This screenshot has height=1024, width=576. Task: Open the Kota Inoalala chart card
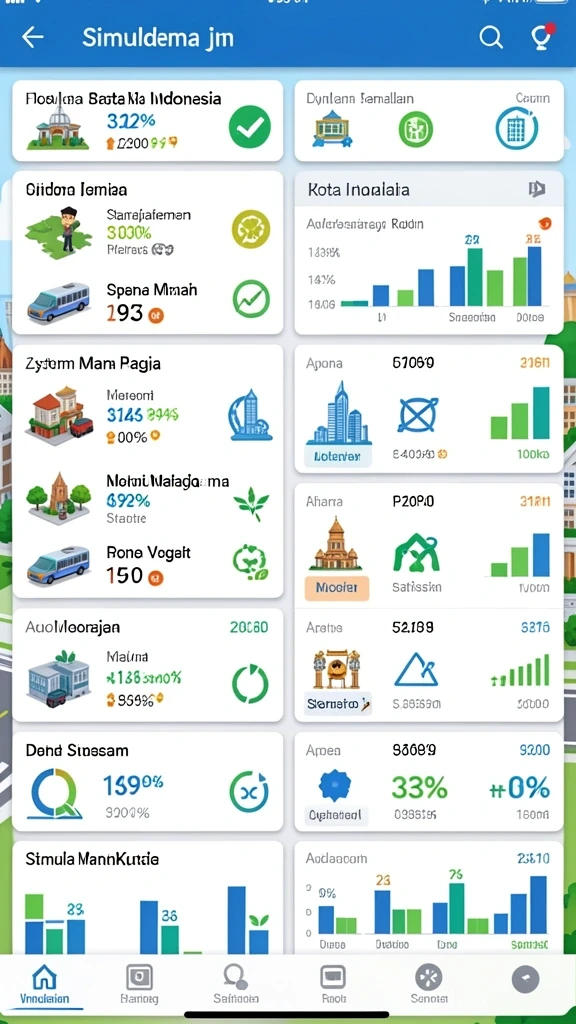point(429,253)
